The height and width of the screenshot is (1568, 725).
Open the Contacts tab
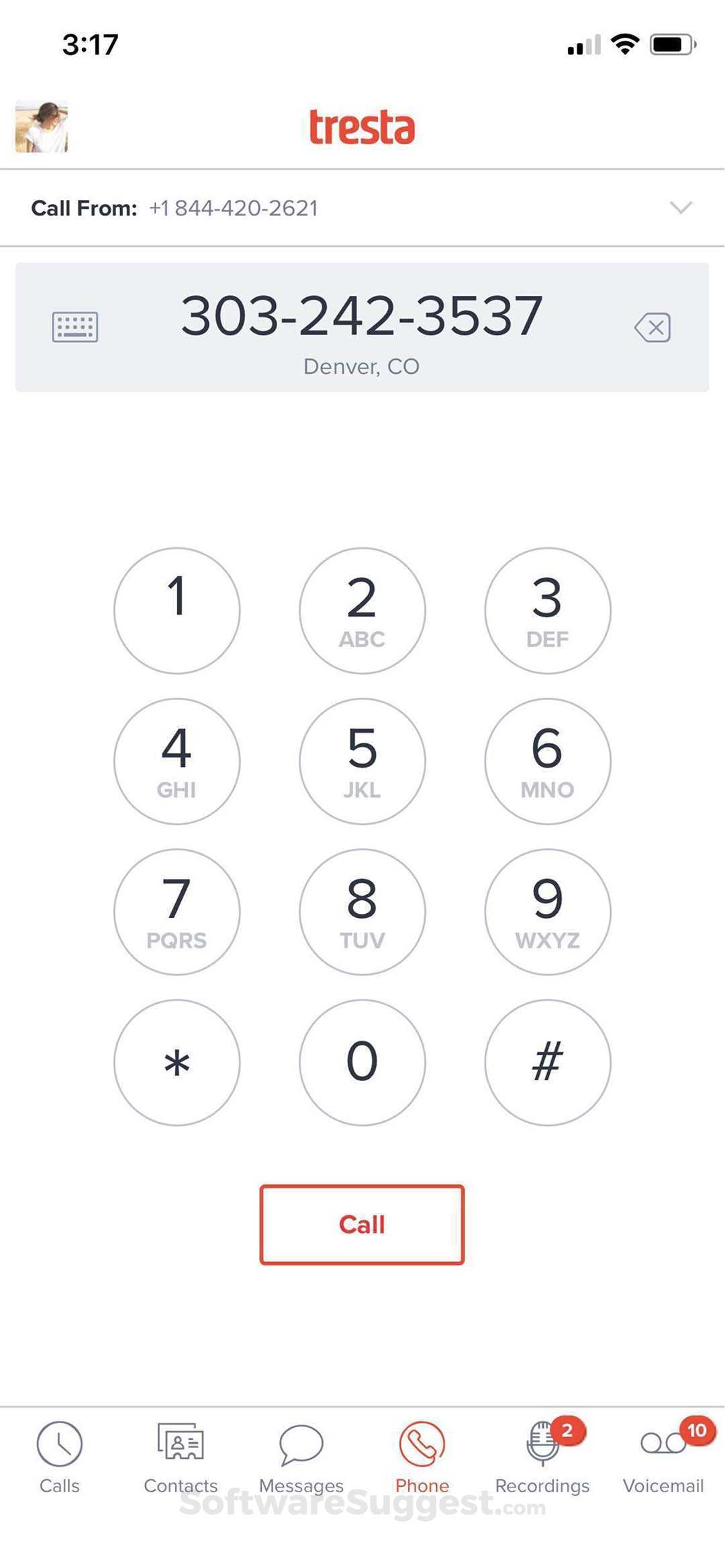(181, 1456)
